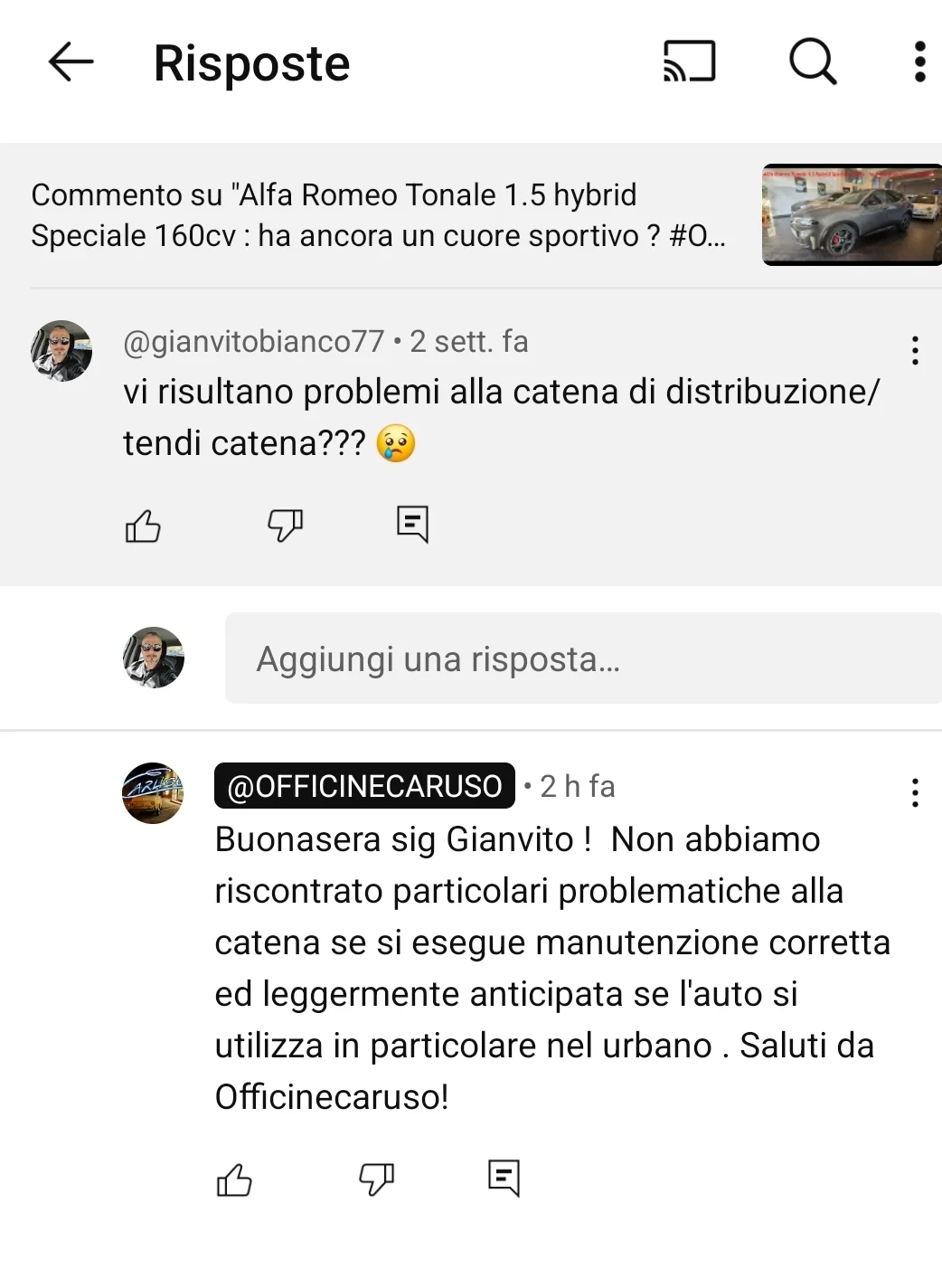Open options for gianvitobianco77's comment
The width and height of the screenshot is (942, 1288).
915,350
